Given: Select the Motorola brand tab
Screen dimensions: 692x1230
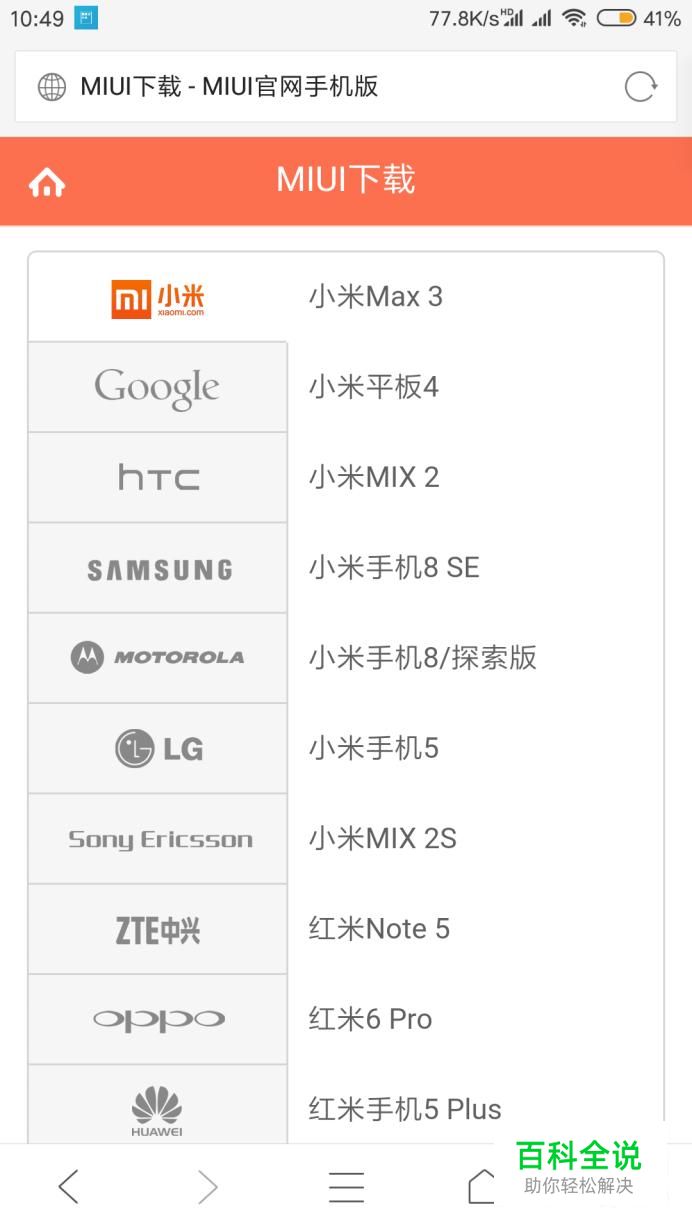Looking at the screenshot, I should [x=158, y=658].
